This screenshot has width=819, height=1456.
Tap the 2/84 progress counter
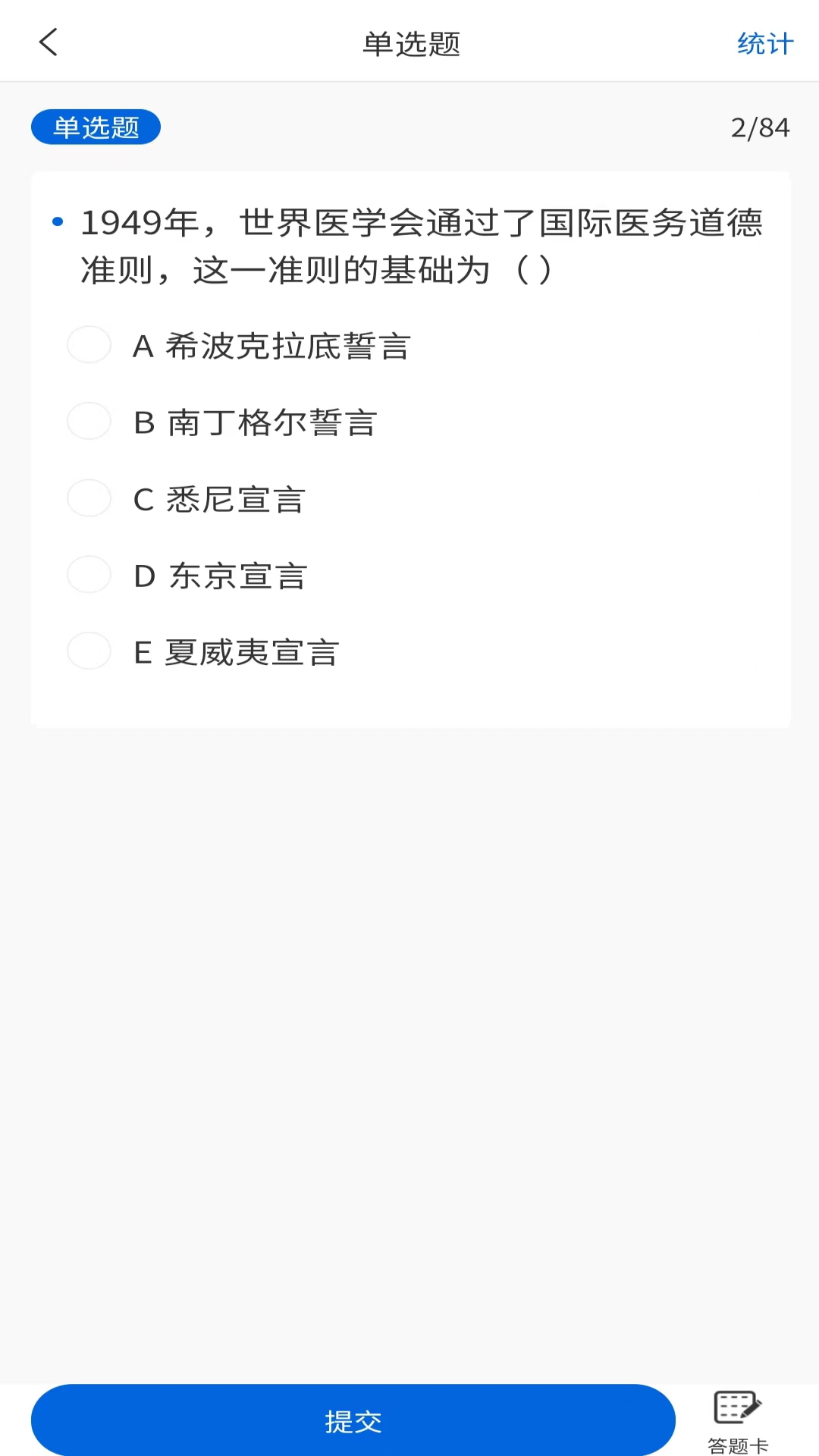click(759, 127)
